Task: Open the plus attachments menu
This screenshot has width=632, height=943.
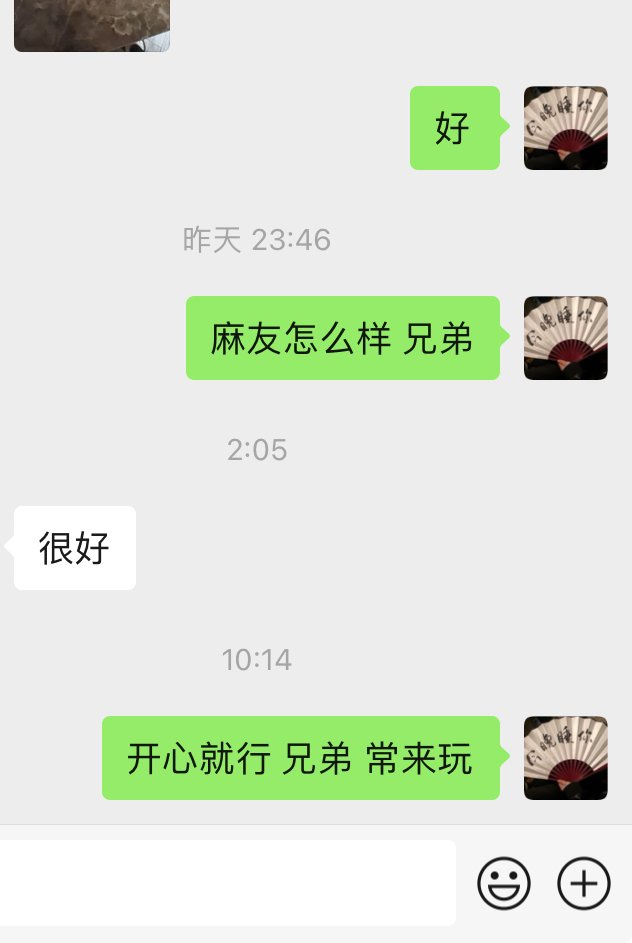Action: coord(583,883)
